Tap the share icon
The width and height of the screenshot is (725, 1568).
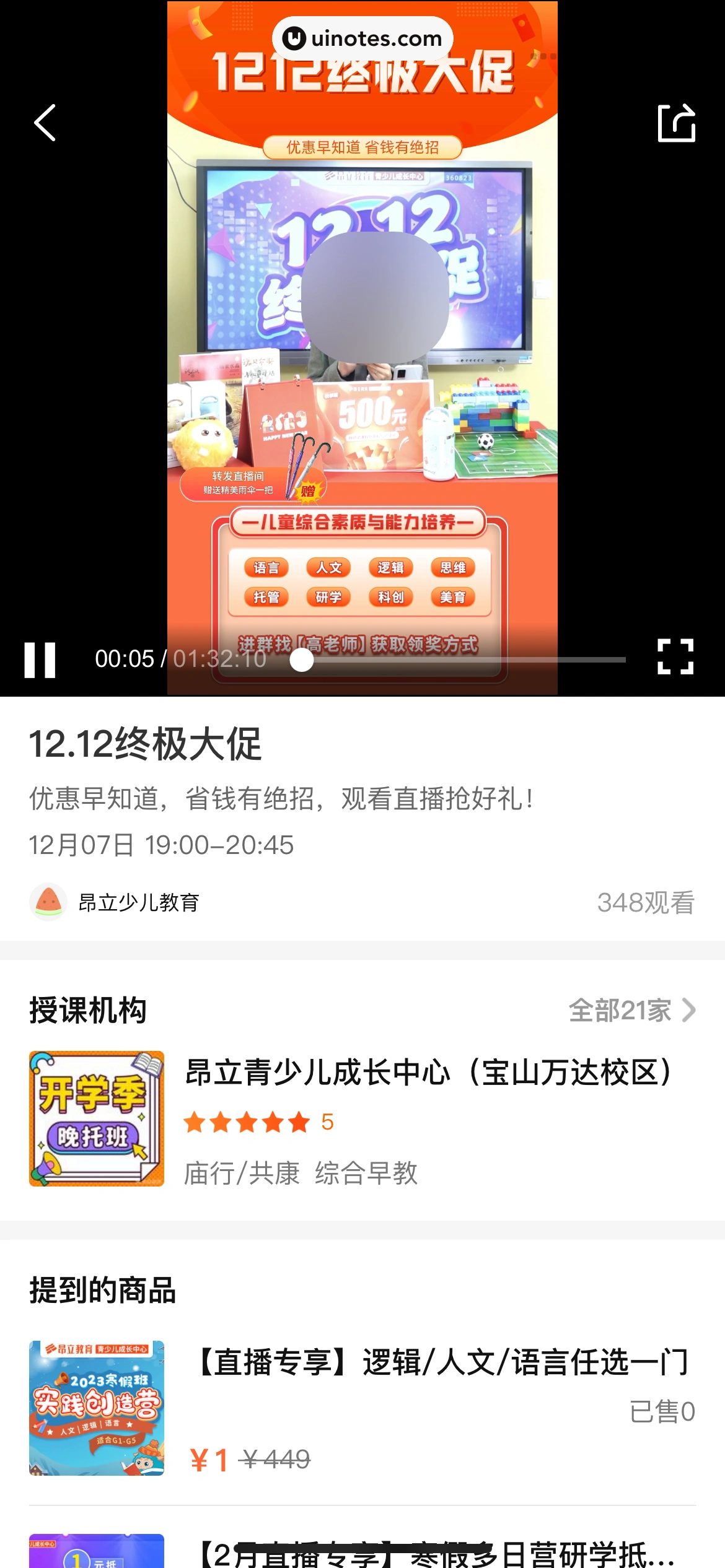tap(677, 123)
